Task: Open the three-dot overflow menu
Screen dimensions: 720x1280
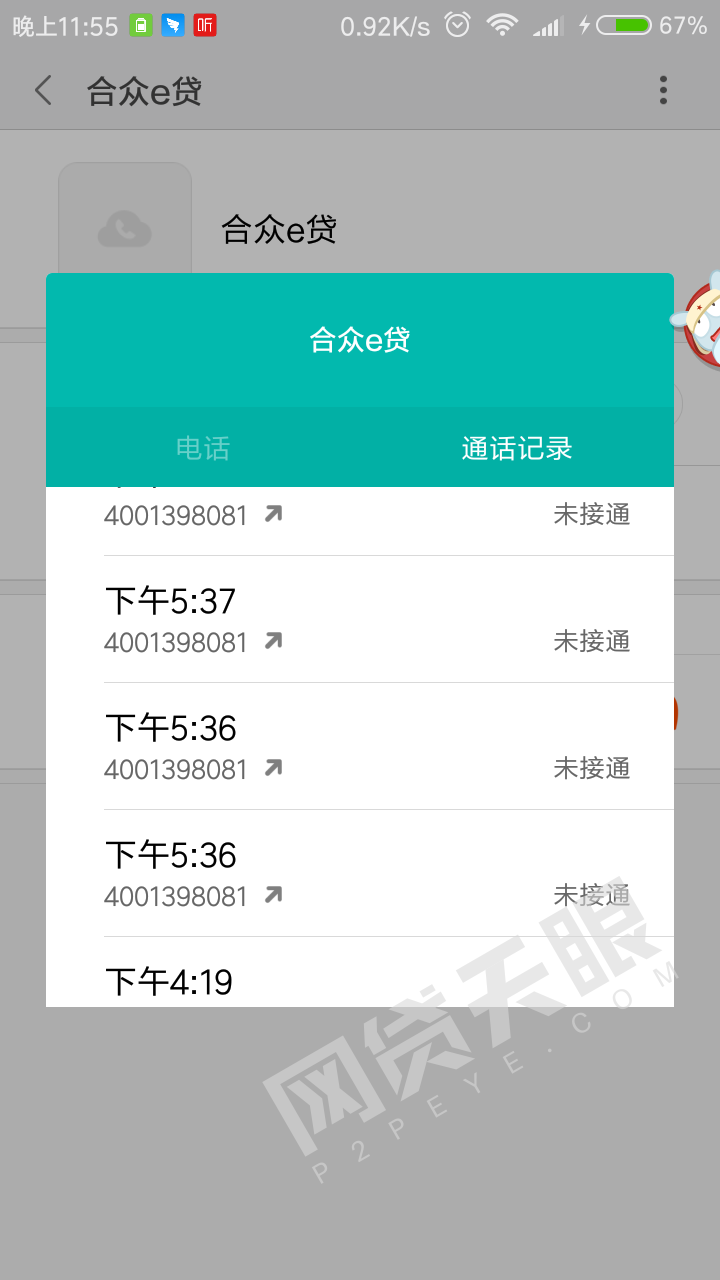Action: (663, 91)
